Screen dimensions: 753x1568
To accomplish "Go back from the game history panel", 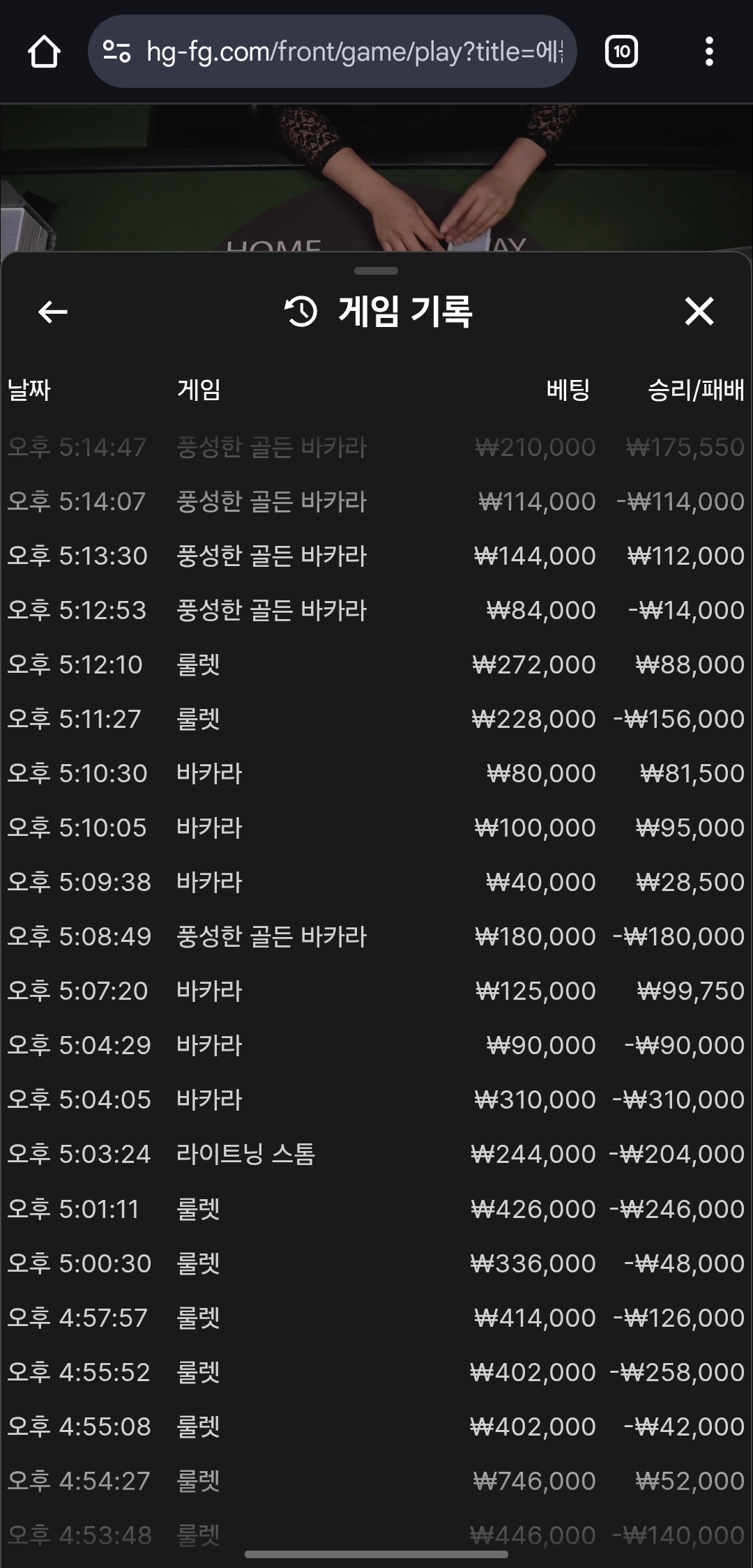I will (53, 312).
